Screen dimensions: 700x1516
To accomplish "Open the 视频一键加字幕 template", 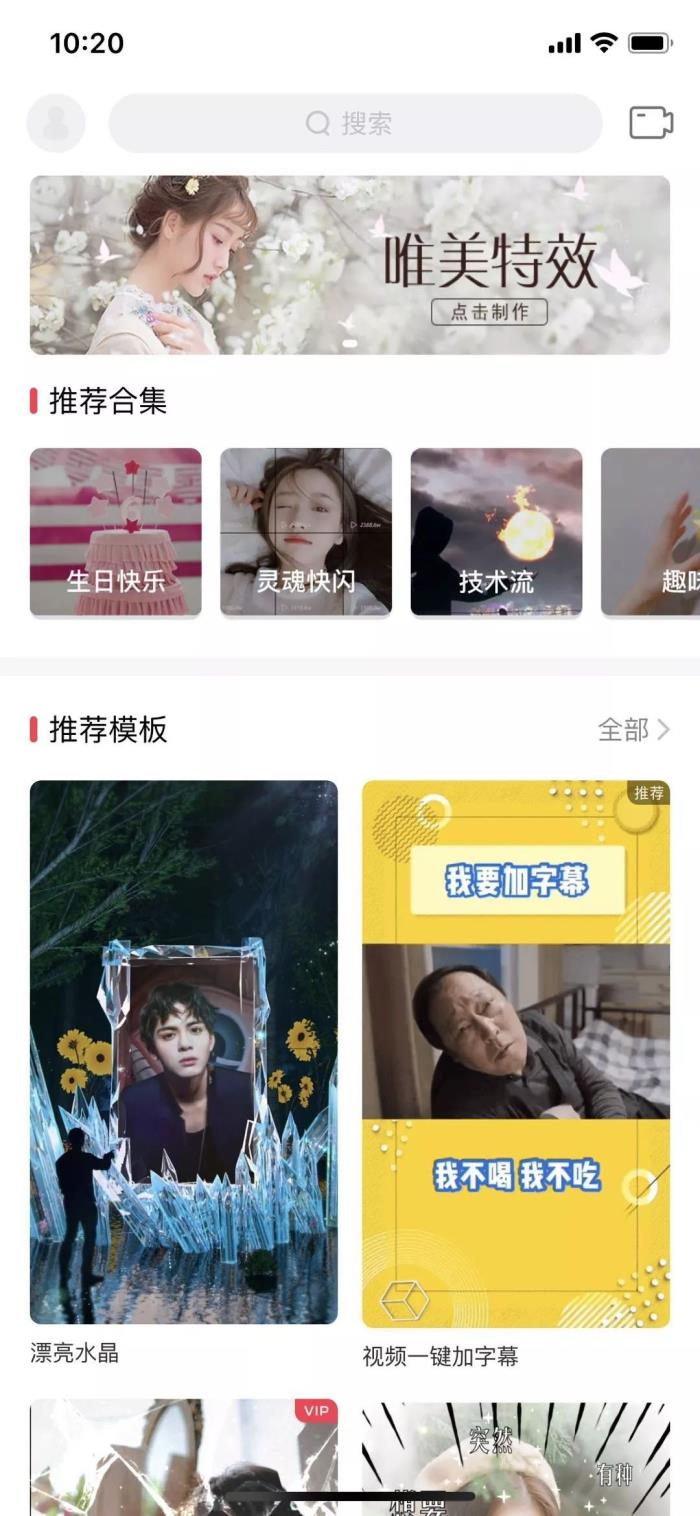I will (x=516, y=1054).
